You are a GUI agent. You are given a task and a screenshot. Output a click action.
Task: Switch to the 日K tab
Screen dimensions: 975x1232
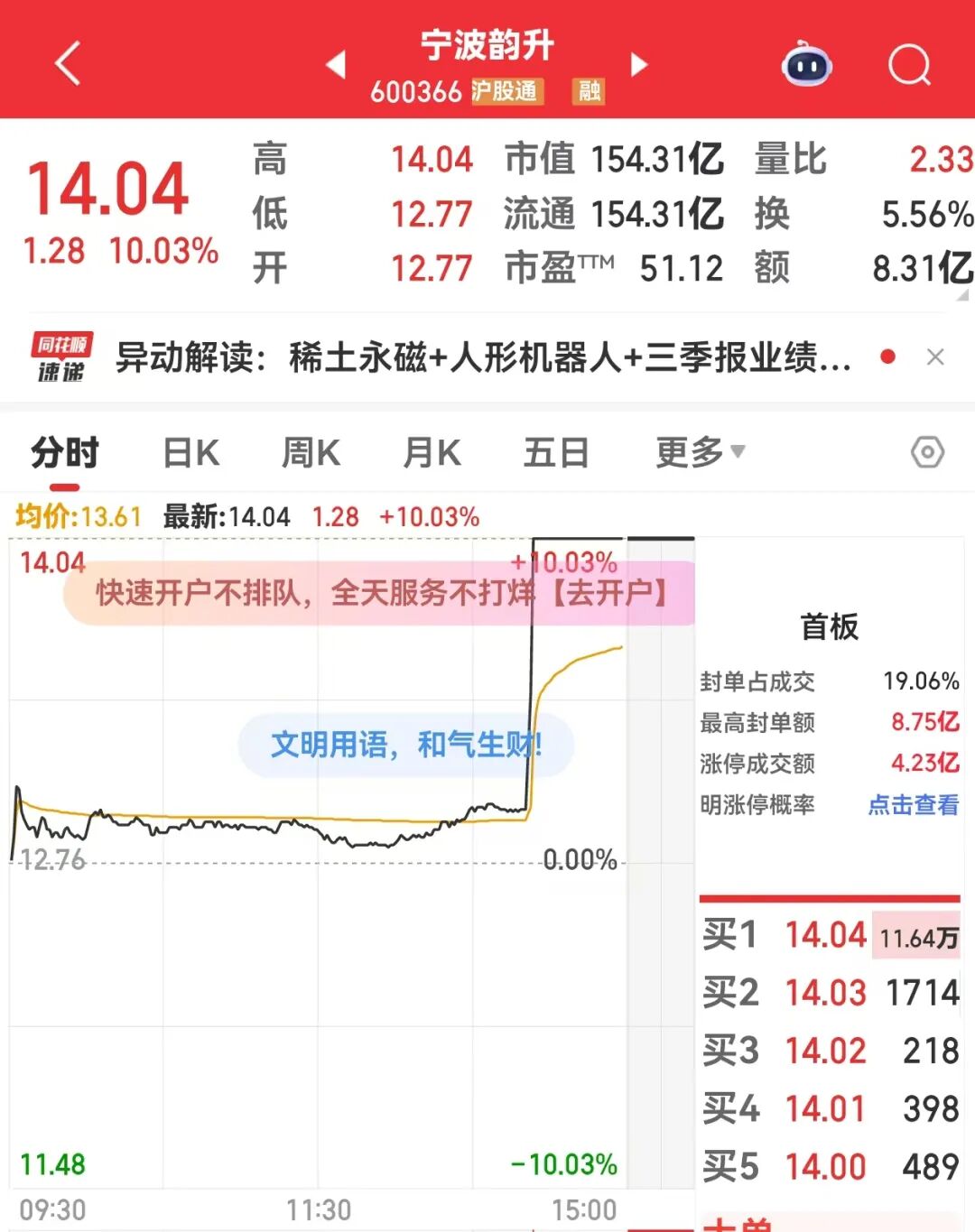click(x=191, y=453)
